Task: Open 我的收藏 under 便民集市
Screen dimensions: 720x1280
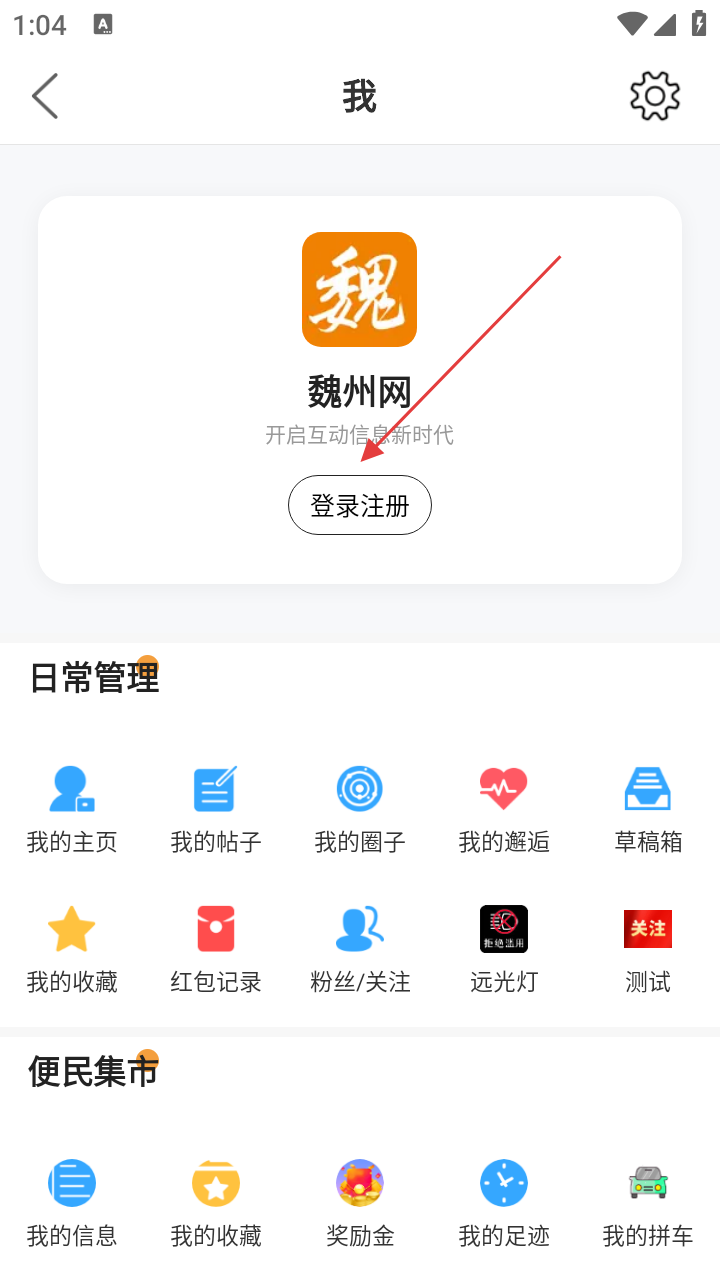Action: pyautogui.click(x=216, y=1202)
